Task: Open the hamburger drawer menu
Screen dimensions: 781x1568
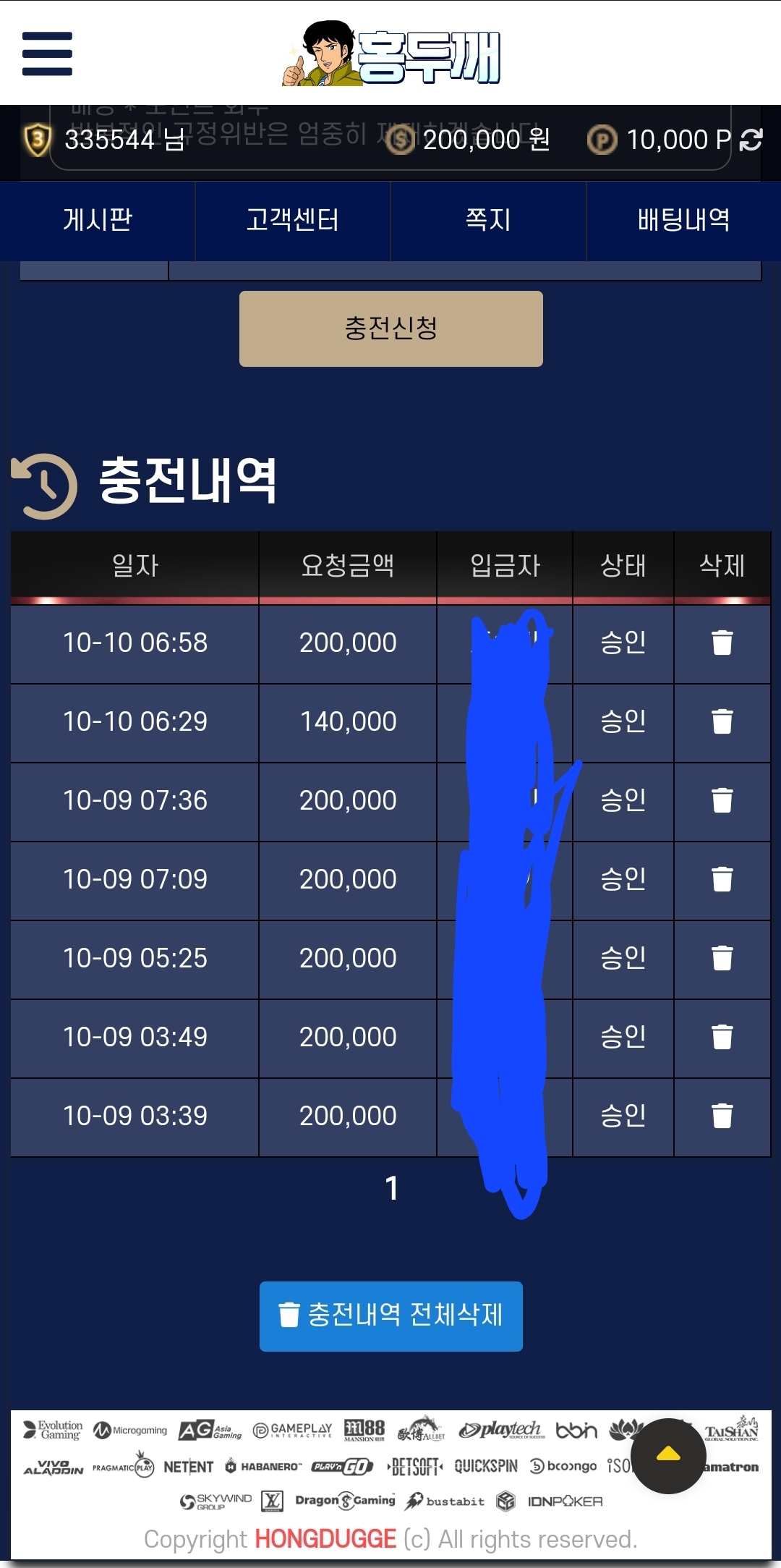Action: pos(47,54)
